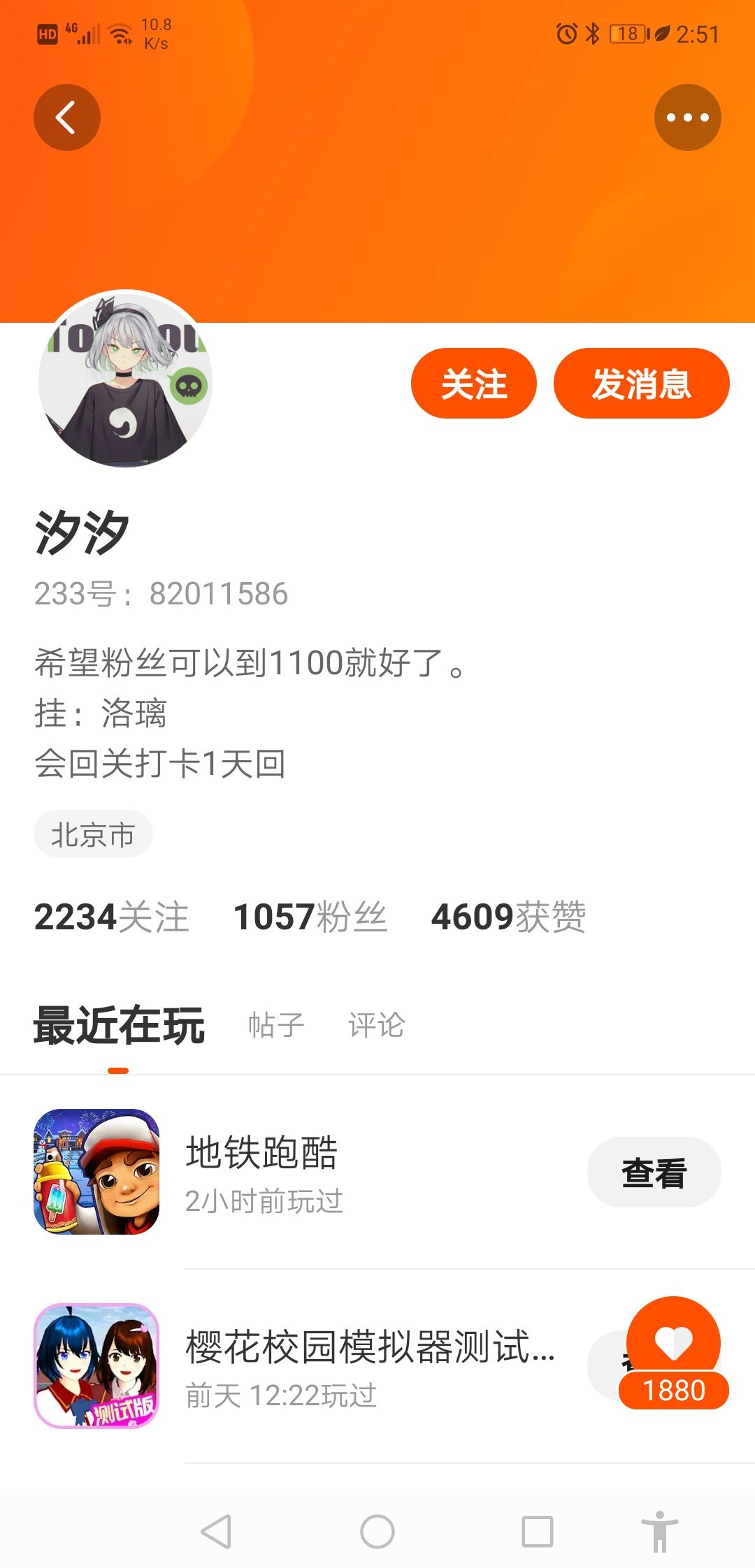Open recent apps from navigation bar
Screen dimensions: 755x1568
pyautogui.click(x=538, y=1532)
